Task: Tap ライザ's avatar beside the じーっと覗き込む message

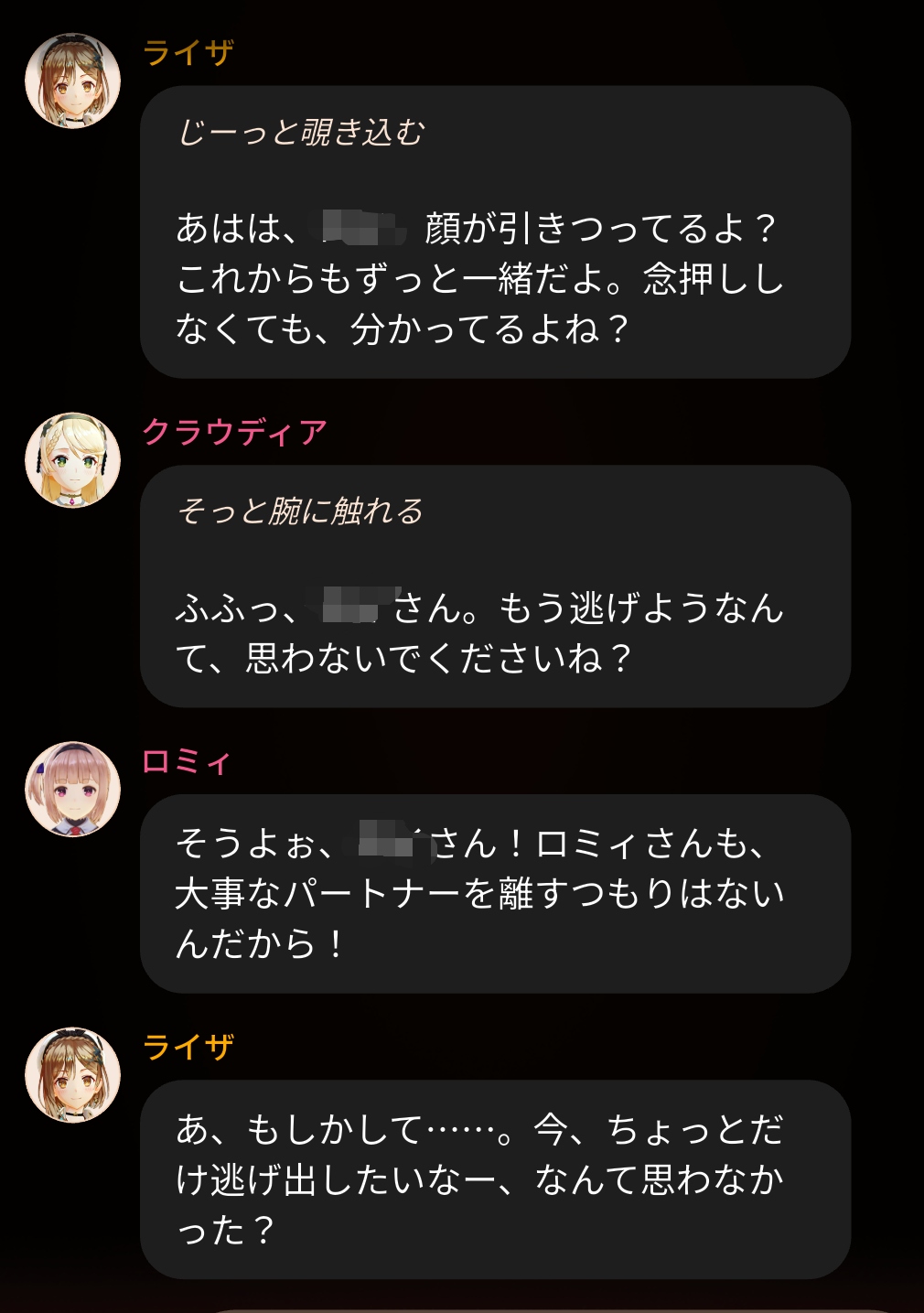Action: click(72, 81)
